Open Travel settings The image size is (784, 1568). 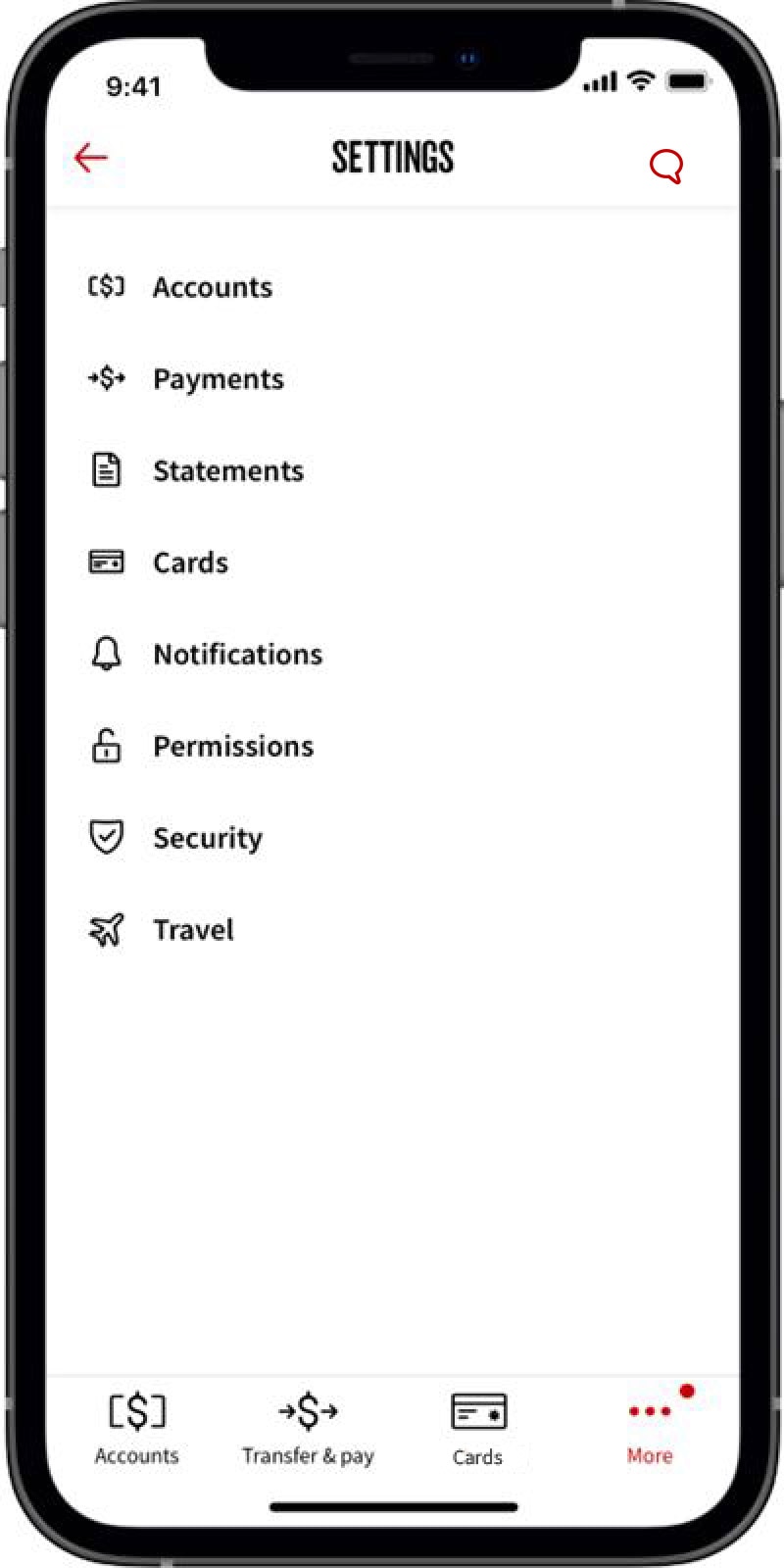point(193,930)
